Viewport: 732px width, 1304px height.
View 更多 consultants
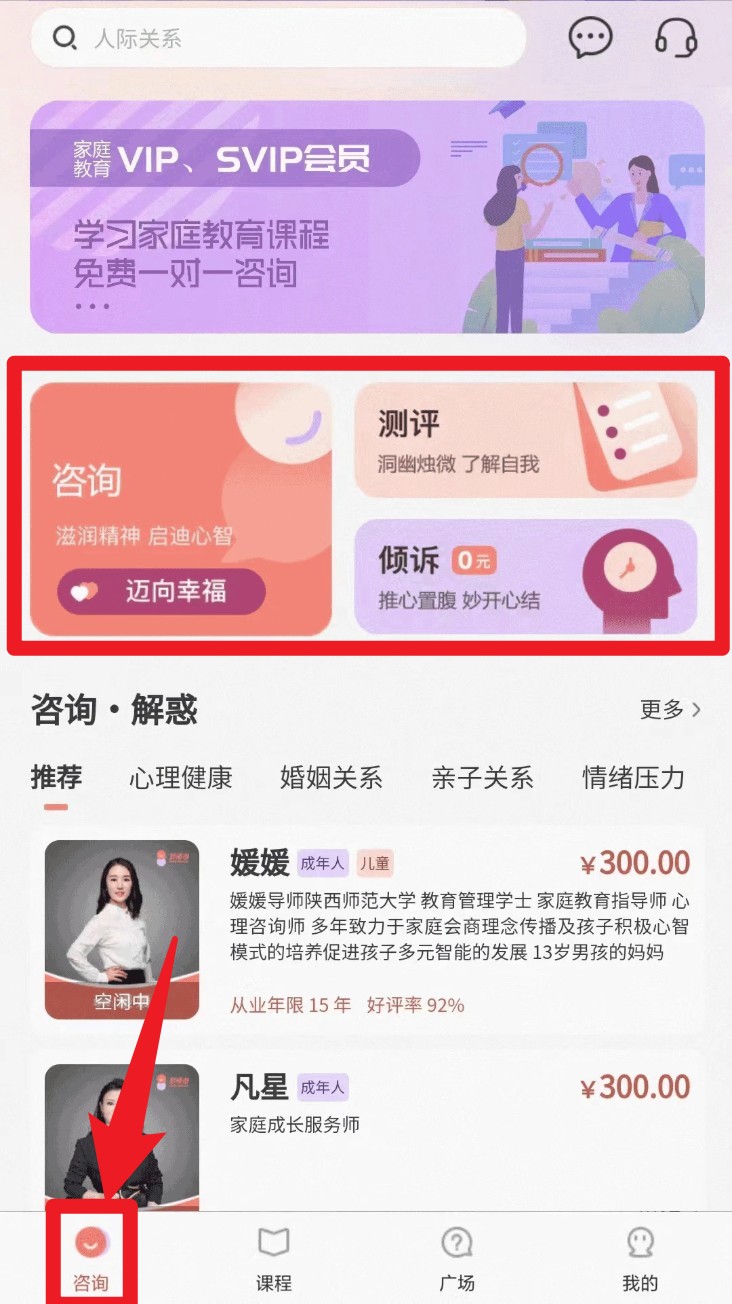pyautogui.click(x=669, y=710)
